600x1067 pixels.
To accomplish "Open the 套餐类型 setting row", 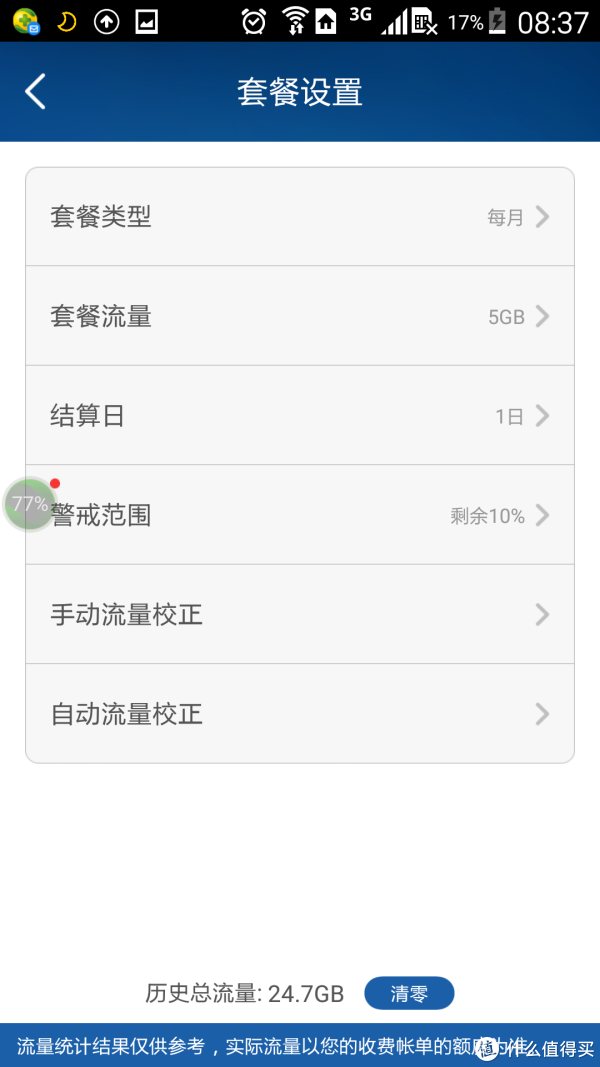I will pos(300,217).
